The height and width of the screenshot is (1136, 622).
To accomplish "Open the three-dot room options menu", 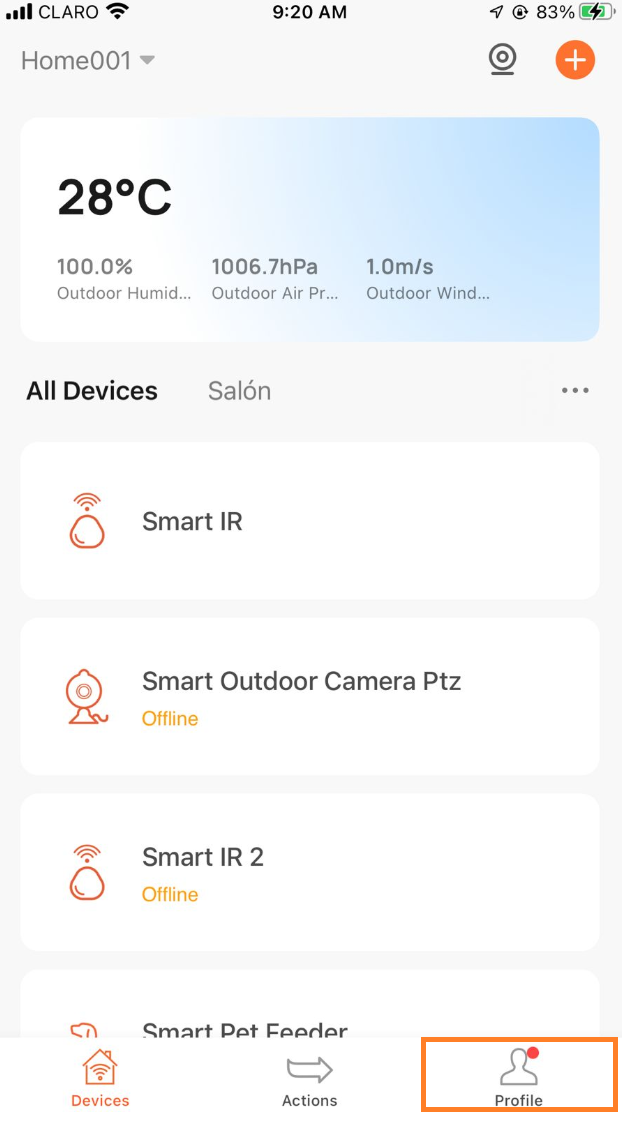I will 575,390.
